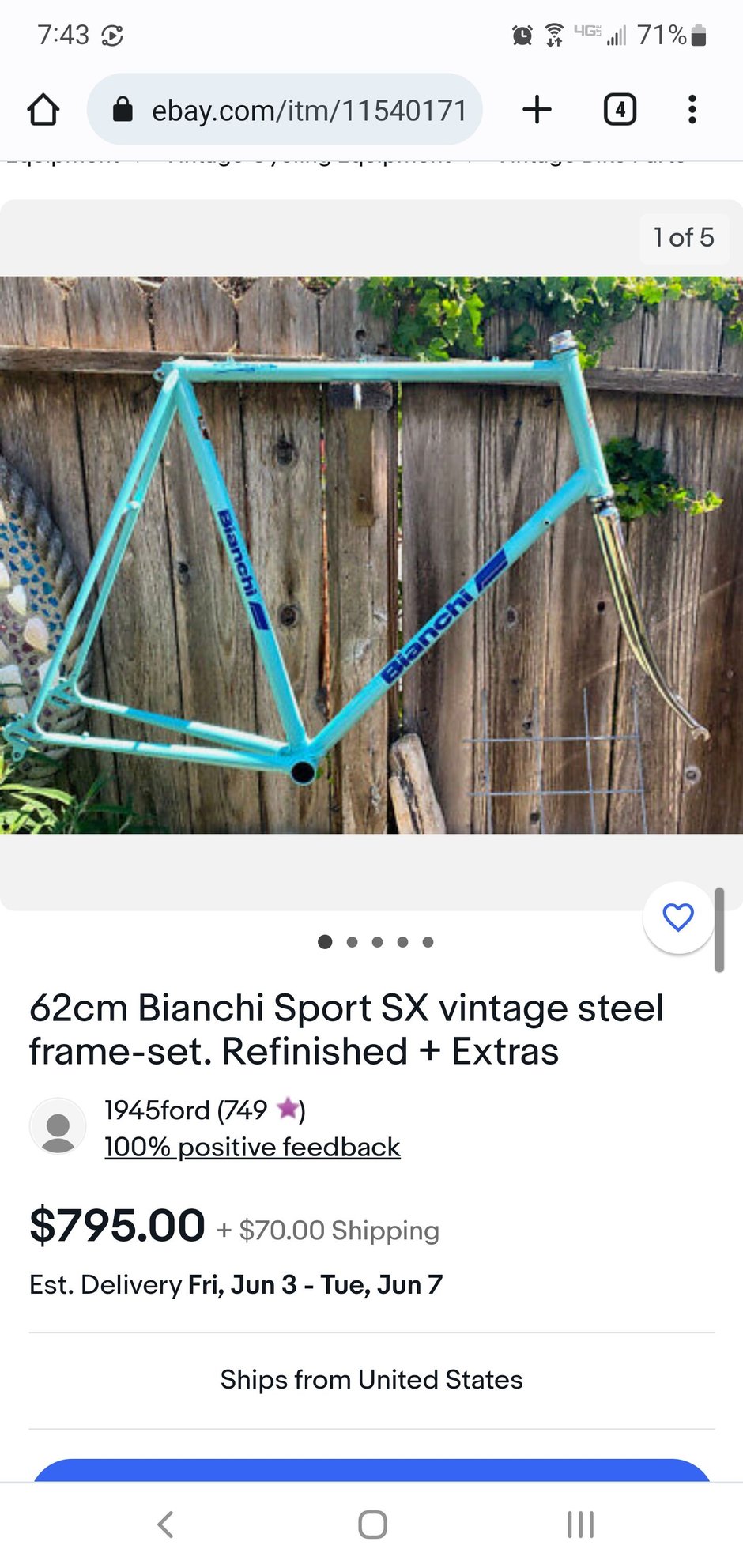Viewport: 743px width, 1568px height.
Task: Open the browser overflow menu
Action: [x=692, y=110]
